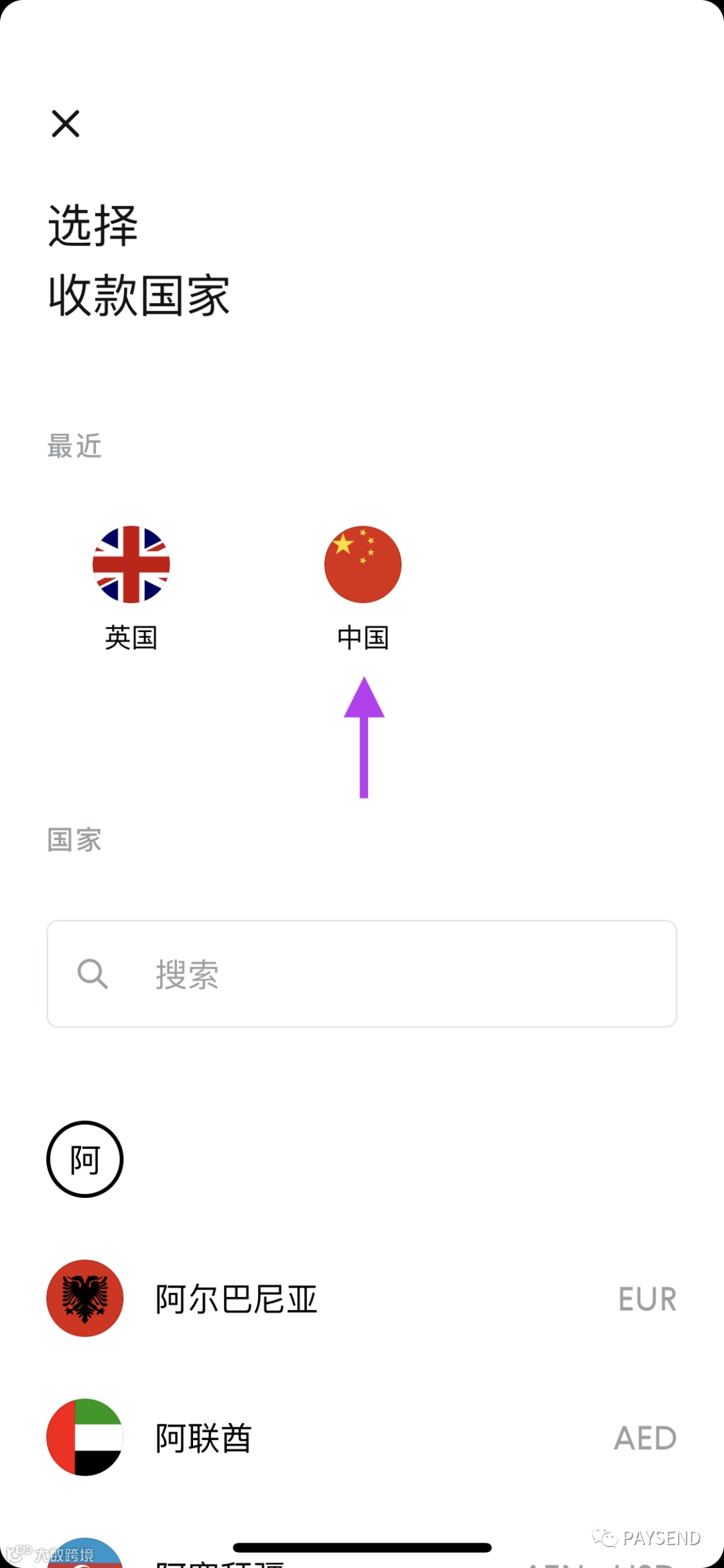Click the UAE flag icon
724x1568 pixels.
pos(84,1437)
